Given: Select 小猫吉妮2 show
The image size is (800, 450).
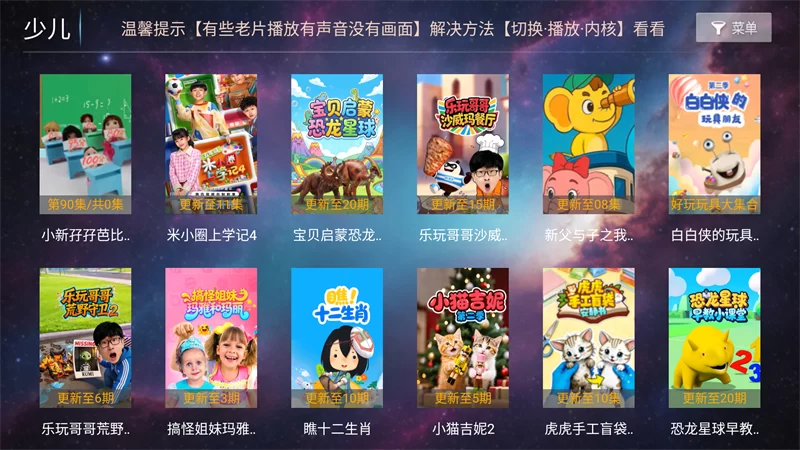Looking at the screenshot, I should [x=463, y=337].
